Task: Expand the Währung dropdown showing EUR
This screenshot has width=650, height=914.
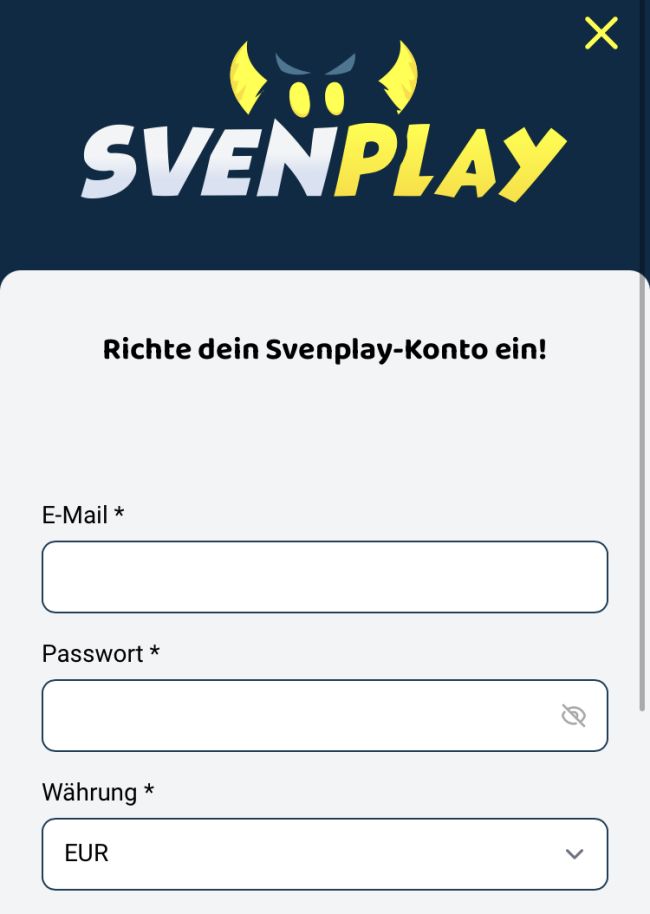Action: [x=324, y=853]
